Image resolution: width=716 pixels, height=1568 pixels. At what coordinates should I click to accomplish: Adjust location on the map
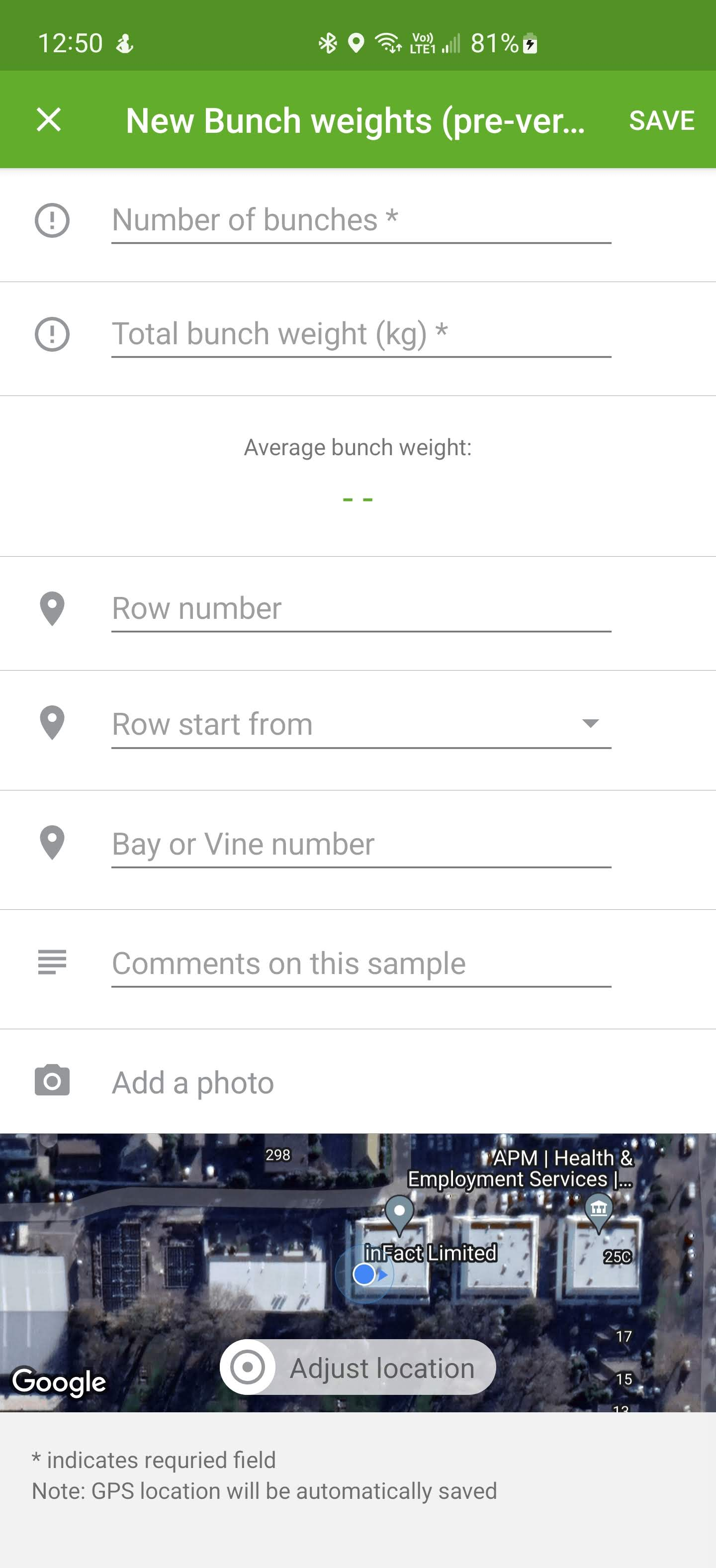coord(358,1368)
